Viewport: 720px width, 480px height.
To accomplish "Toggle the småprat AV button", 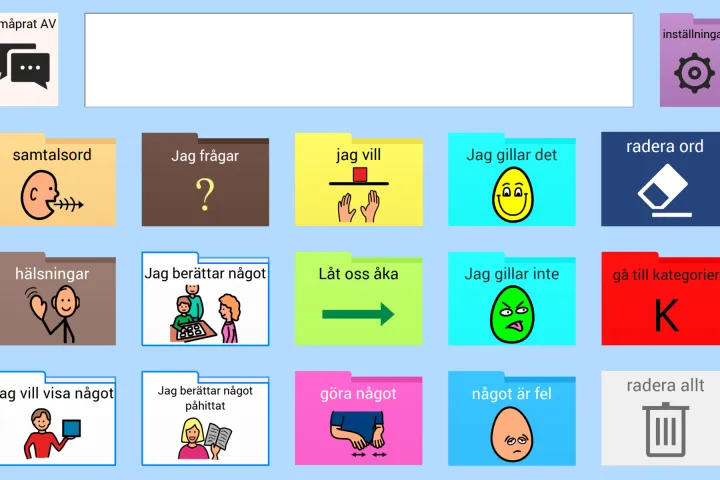I will click(x=28, y=60).
